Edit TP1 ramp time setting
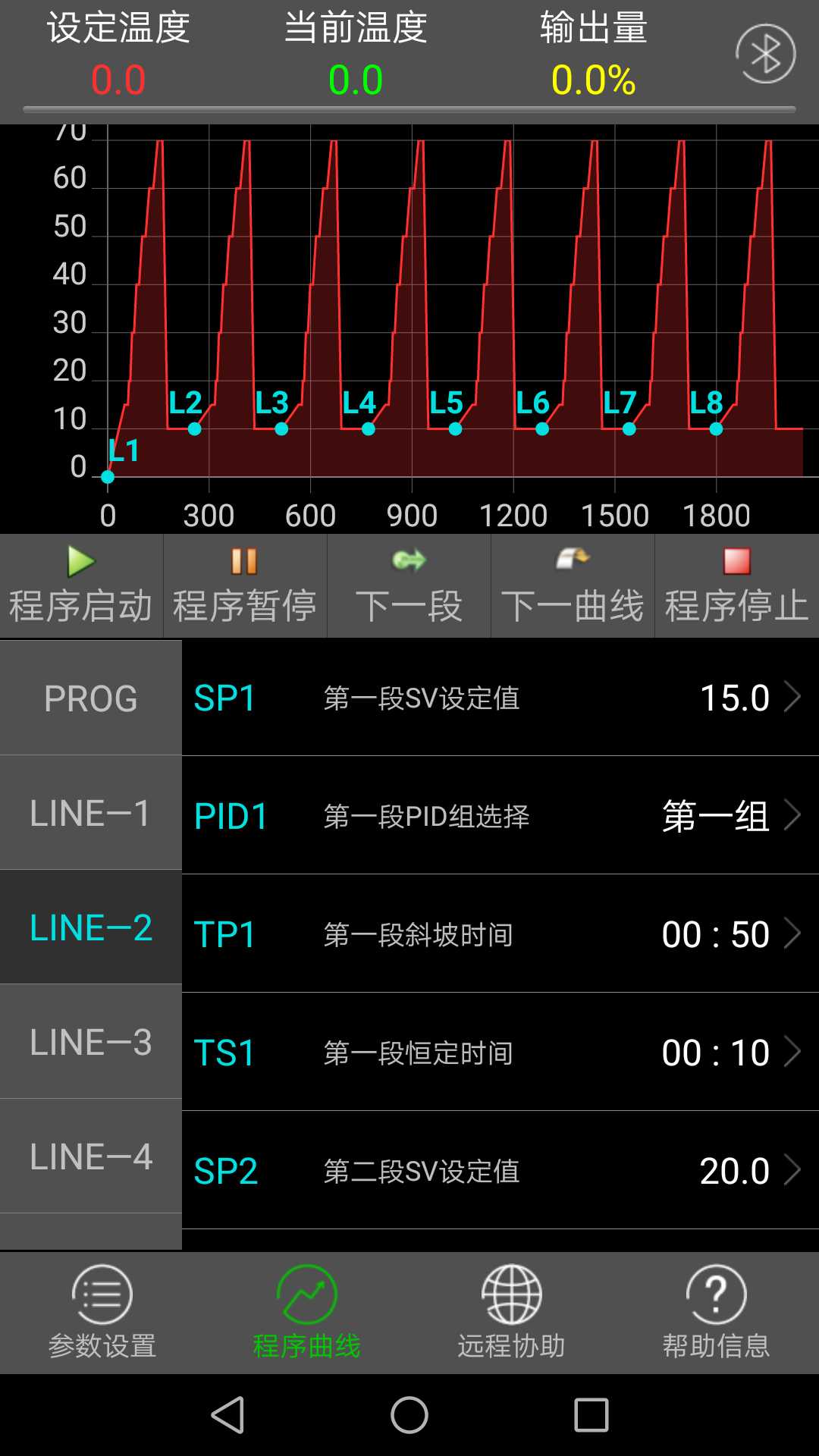 (x=500, y=934)
